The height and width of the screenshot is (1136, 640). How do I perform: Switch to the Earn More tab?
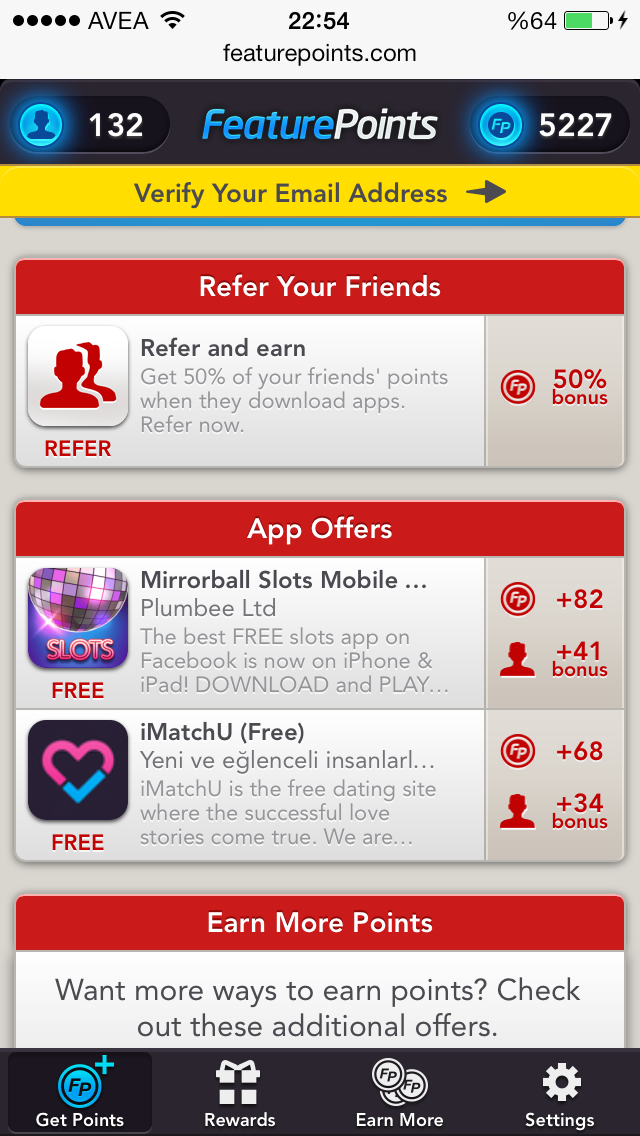point(400,1094)
